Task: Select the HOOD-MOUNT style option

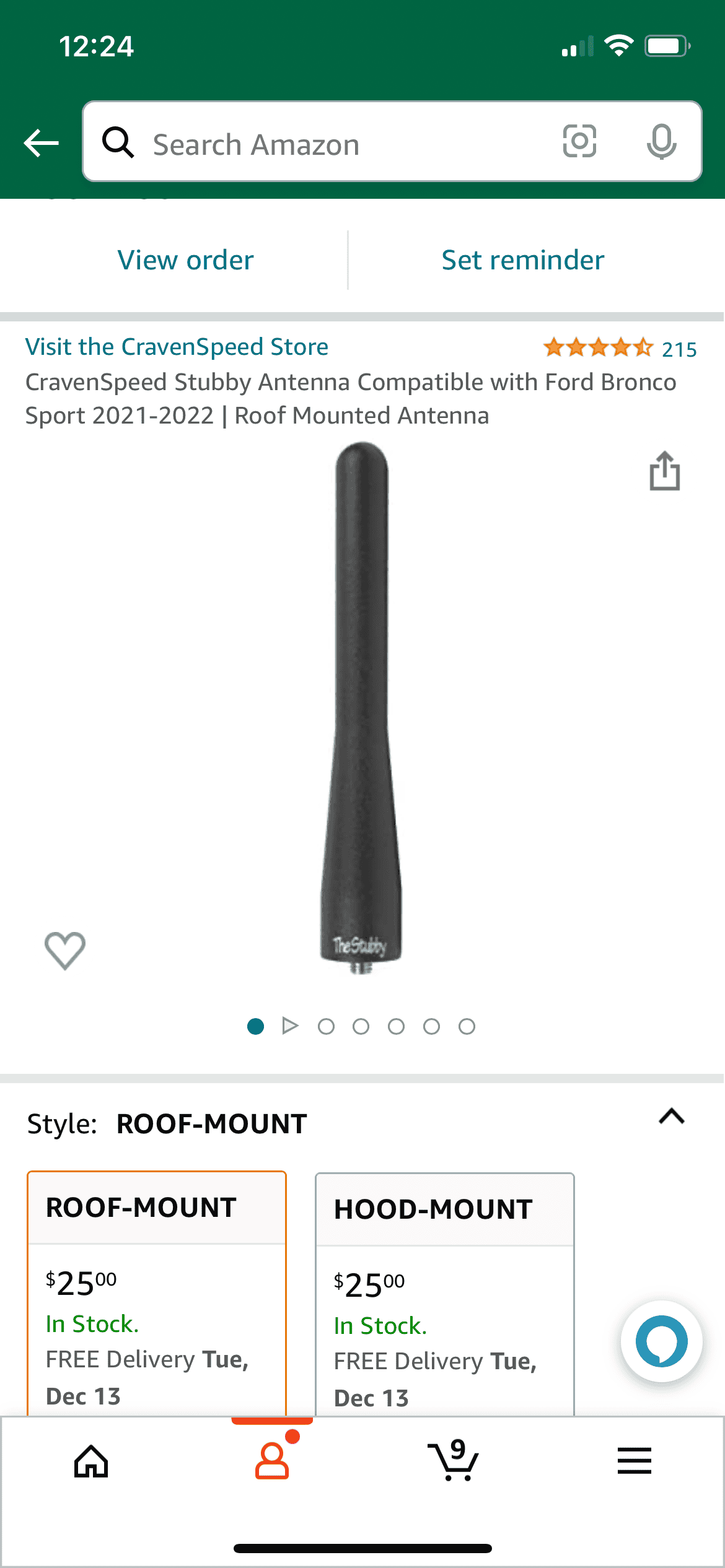Action: pyautogui.click(x=444, y=1288)
